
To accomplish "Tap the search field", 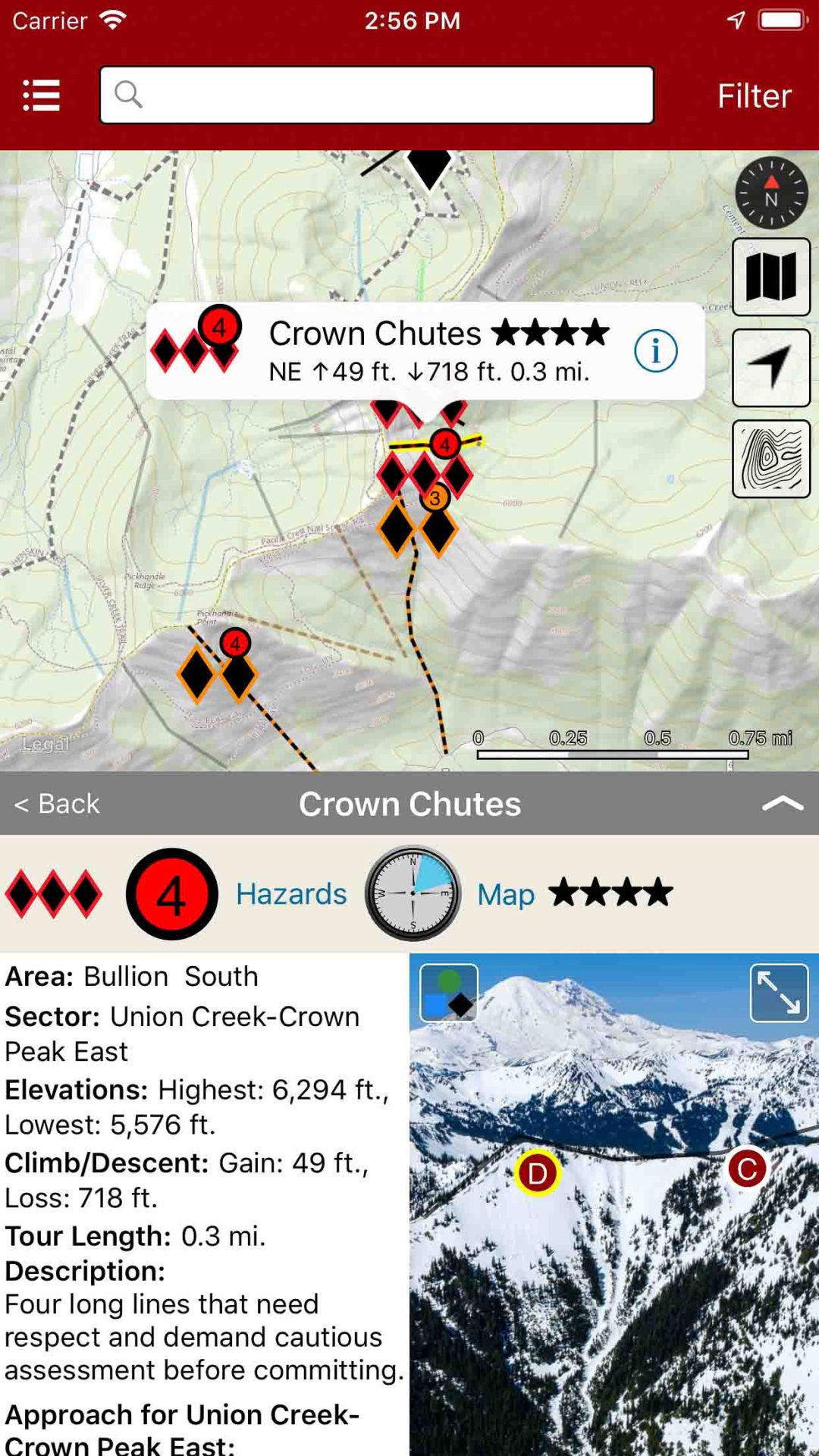I will 377,96.
